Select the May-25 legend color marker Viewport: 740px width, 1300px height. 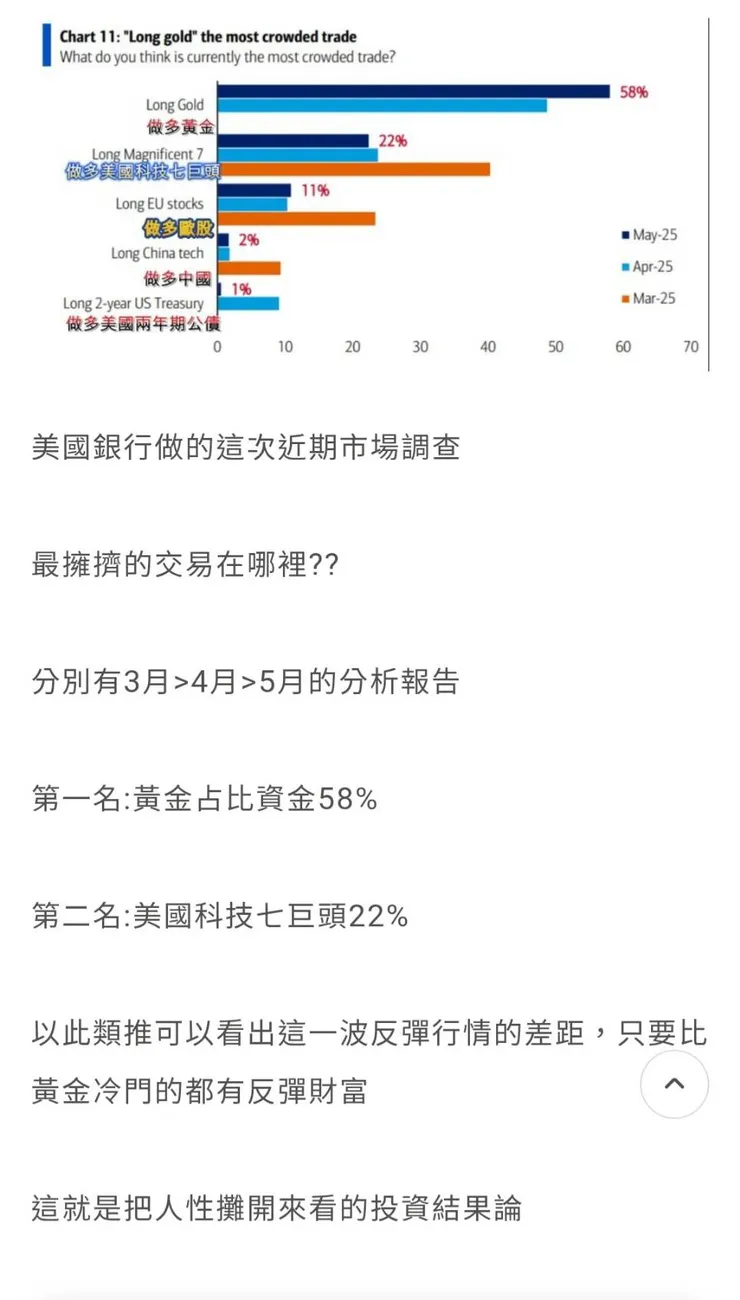626,235
